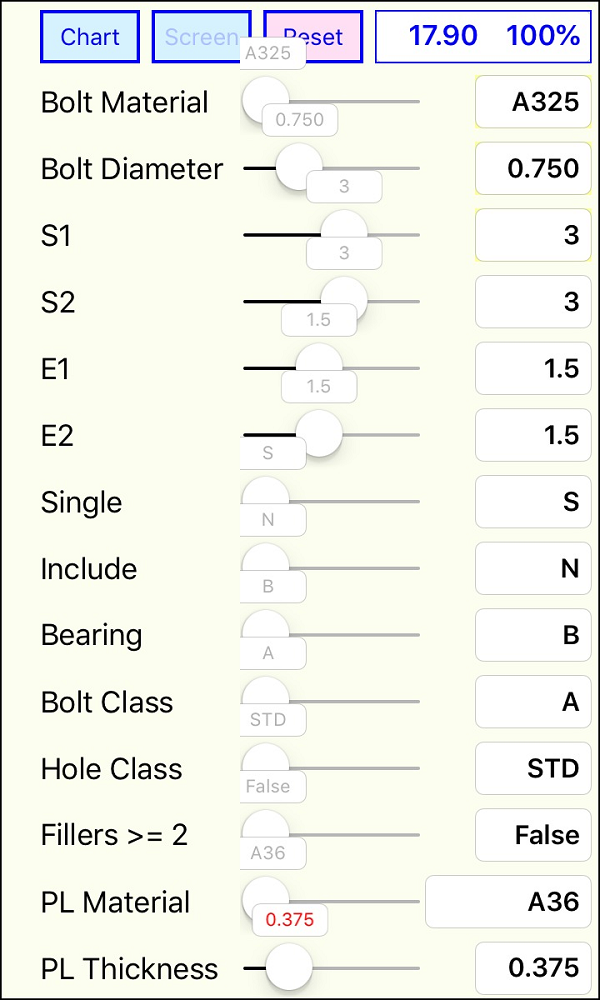600x1000 pixels.
Task: Tap the Bolt Material slider
Action: coord(330,101)
